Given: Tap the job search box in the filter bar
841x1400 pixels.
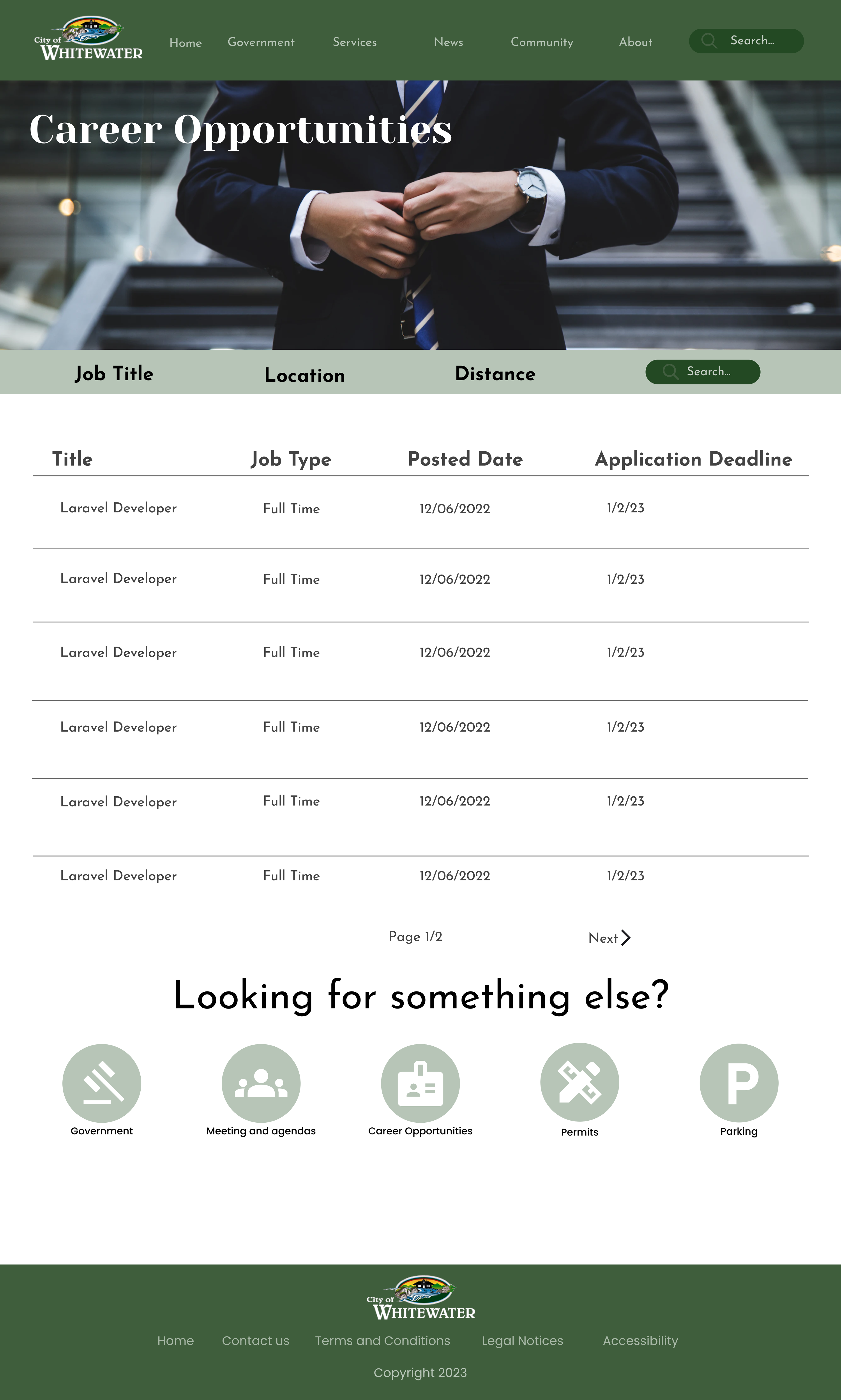Looking at the screenshot, I should [703, 372].
